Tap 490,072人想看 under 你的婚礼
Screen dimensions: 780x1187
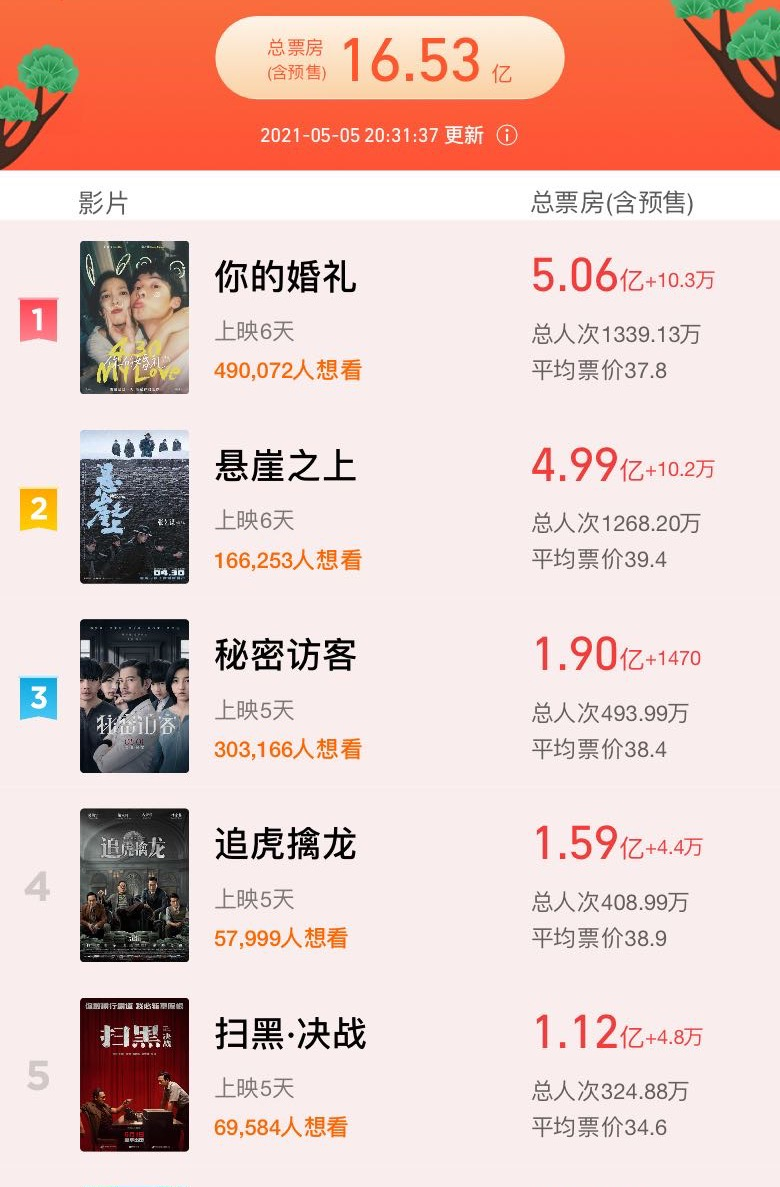tap(290, 370)
